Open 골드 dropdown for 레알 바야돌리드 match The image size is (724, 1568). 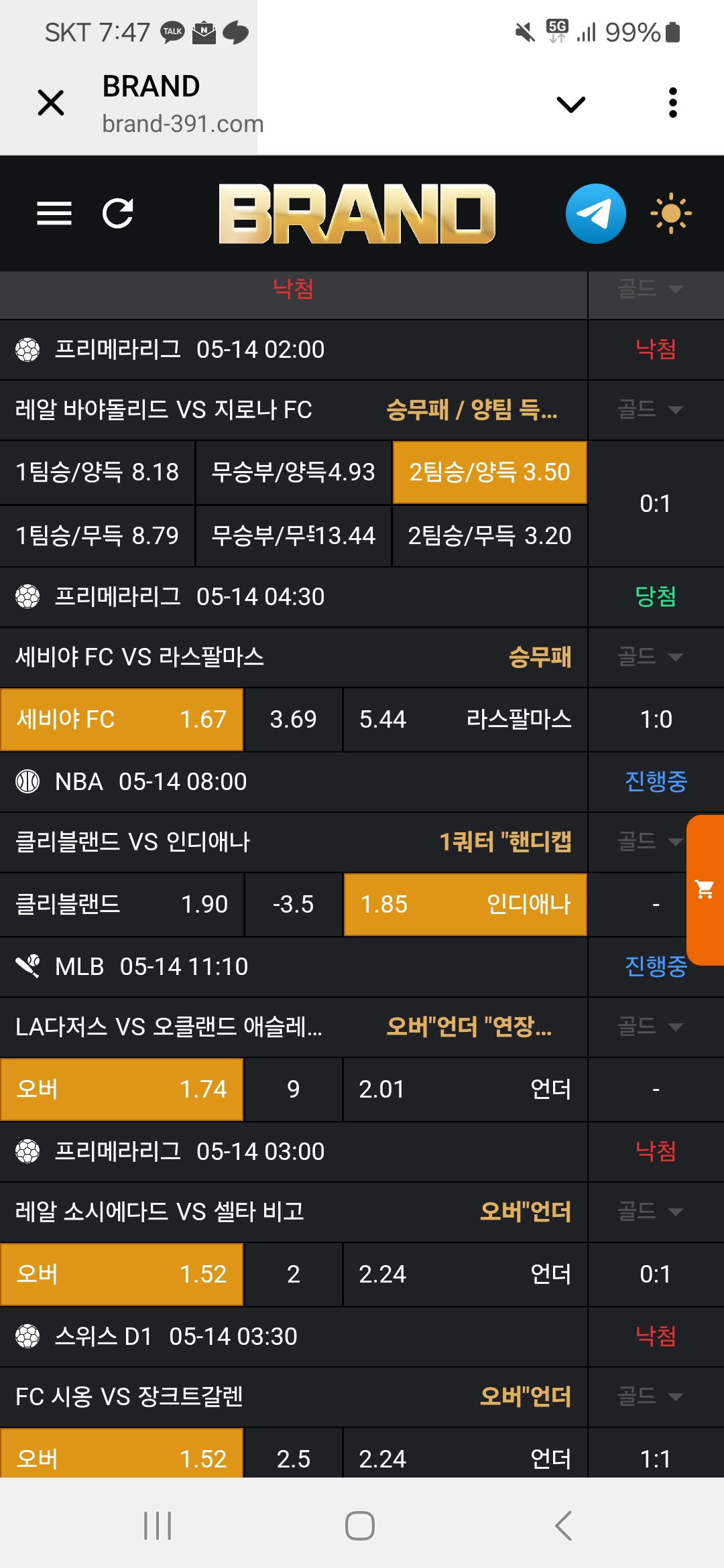tap(650, 409)
